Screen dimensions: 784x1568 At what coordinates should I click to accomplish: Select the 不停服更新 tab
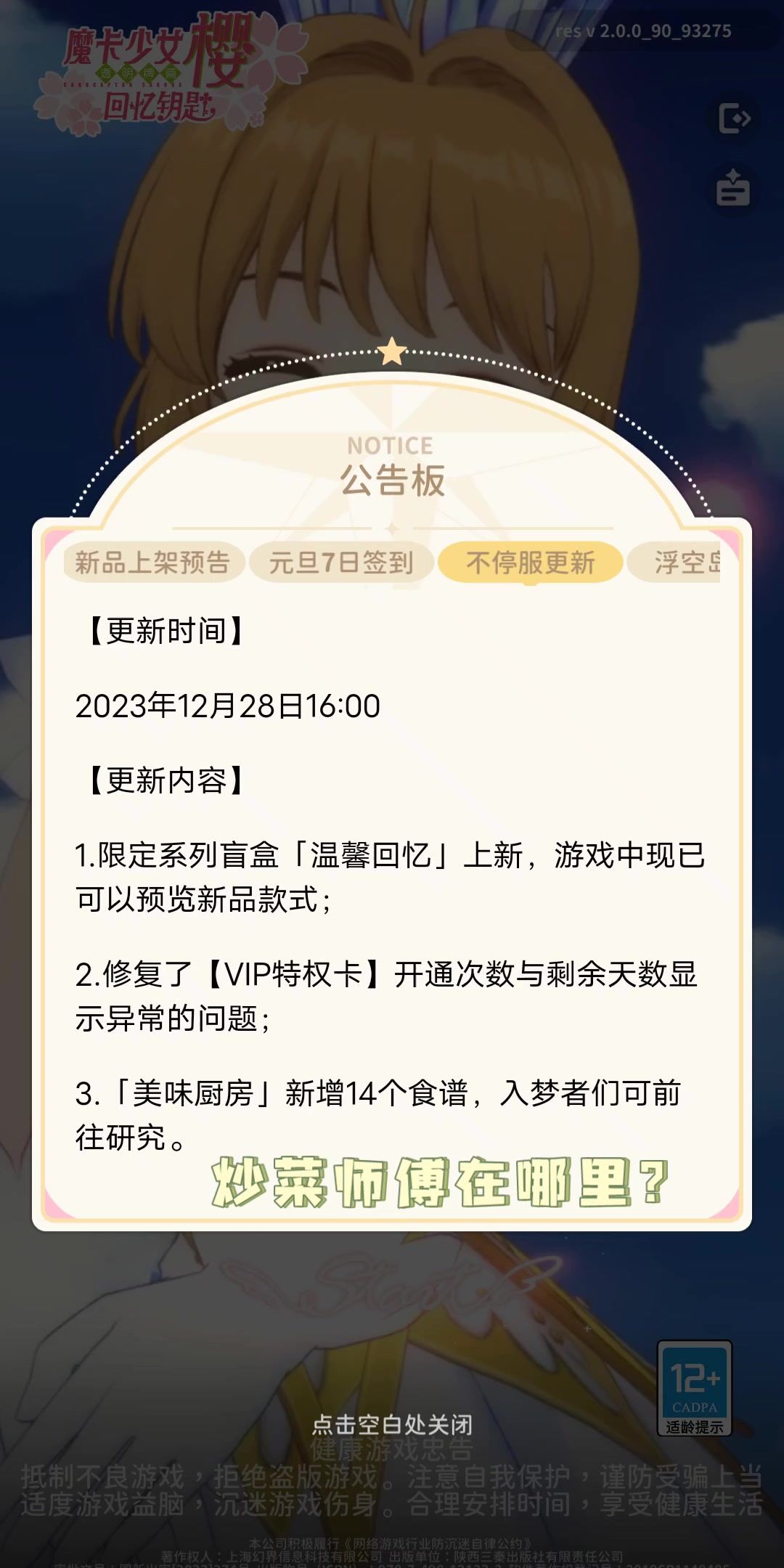point(531,562)
